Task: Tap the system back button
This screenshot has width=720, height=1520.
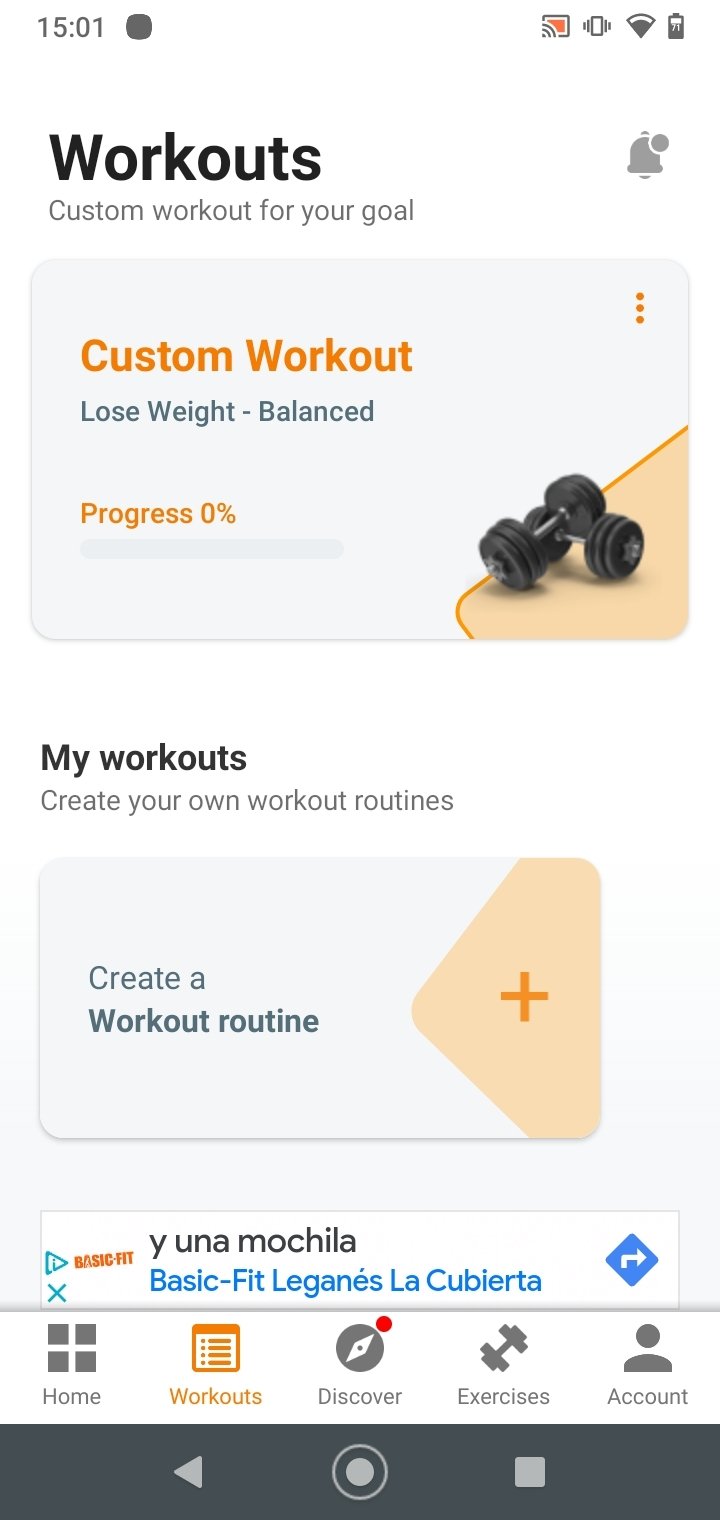Action: click(188, 1472)
